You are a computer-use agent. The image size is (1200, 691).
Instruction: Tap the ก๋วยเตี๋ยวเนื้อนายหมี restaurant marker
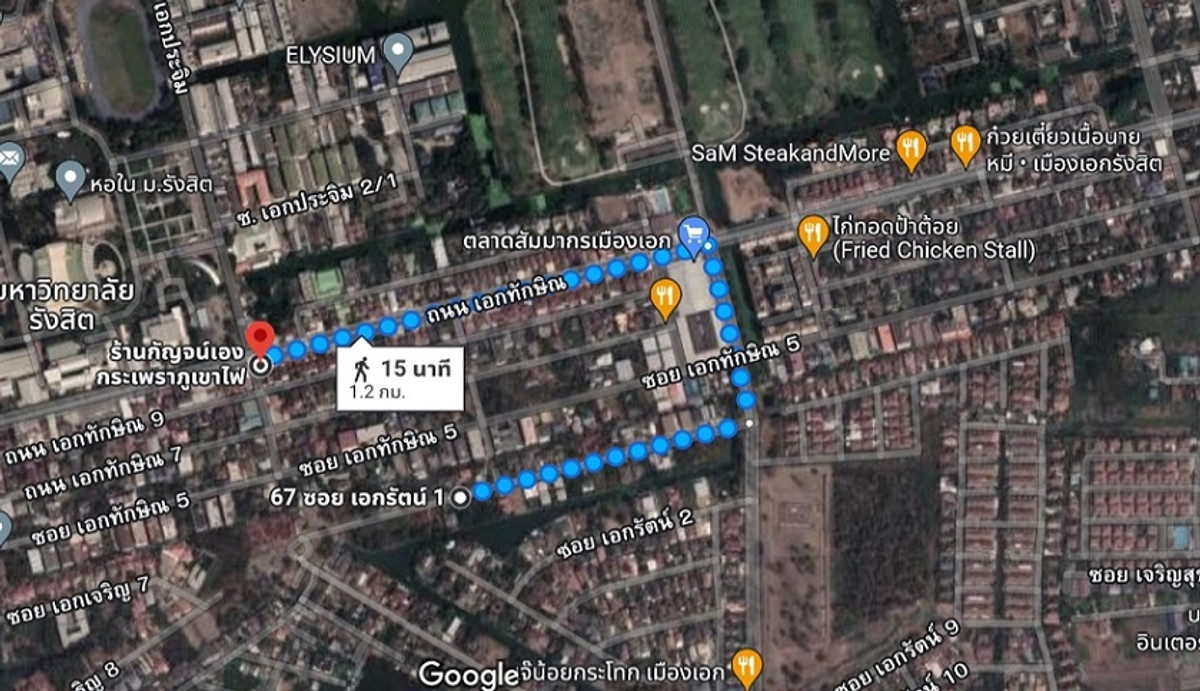965,144
